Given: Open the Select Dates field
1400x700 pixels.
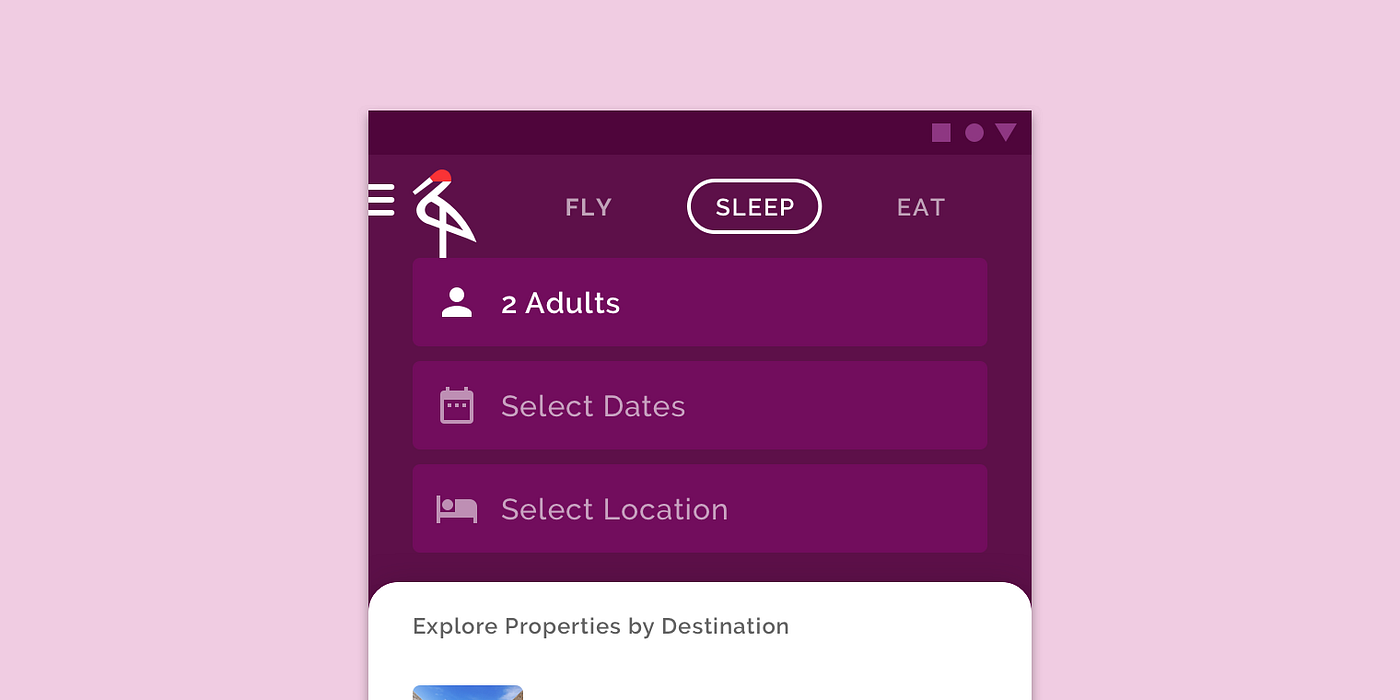Looking at the screenshot, I should point(699,405).
